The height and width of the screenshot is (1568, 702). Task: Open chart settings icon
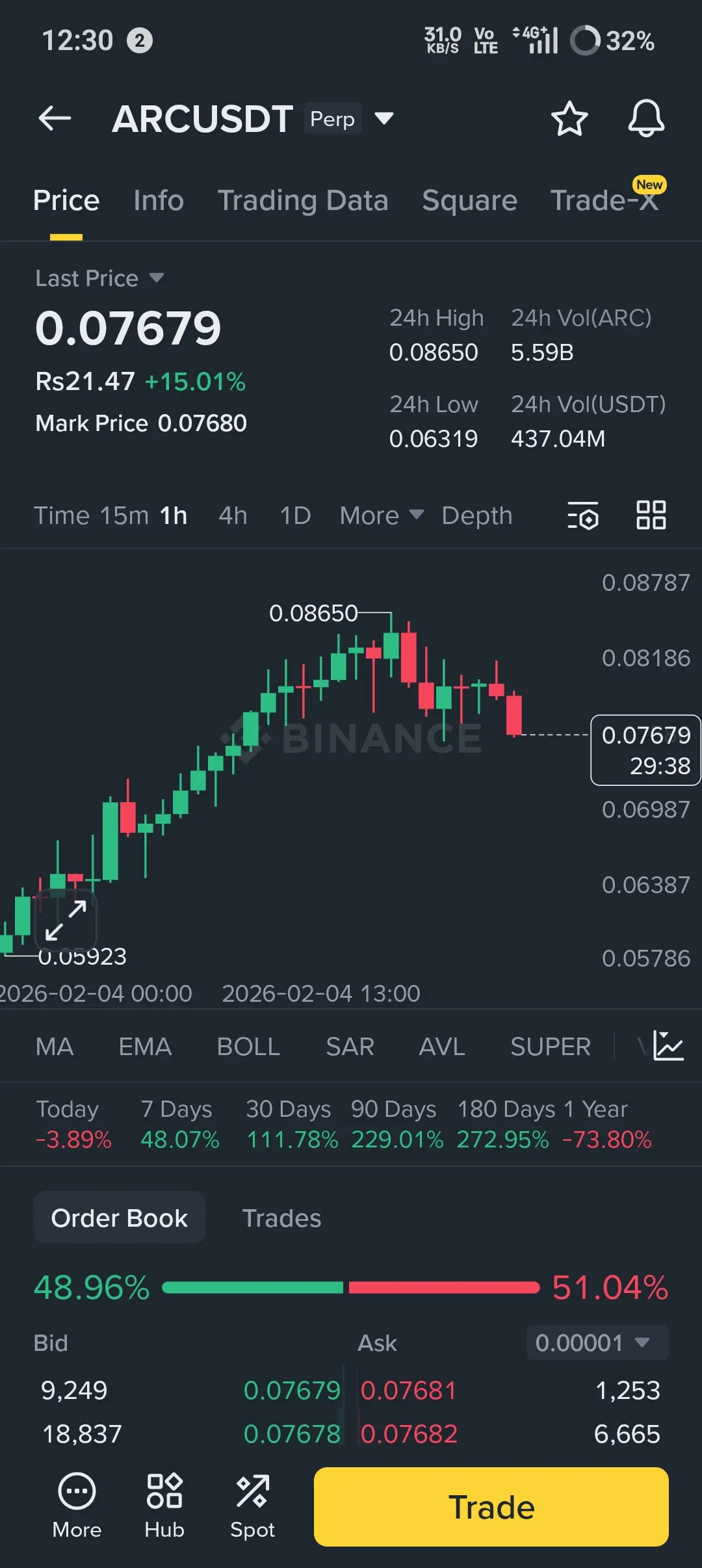(x=583, y=516)
